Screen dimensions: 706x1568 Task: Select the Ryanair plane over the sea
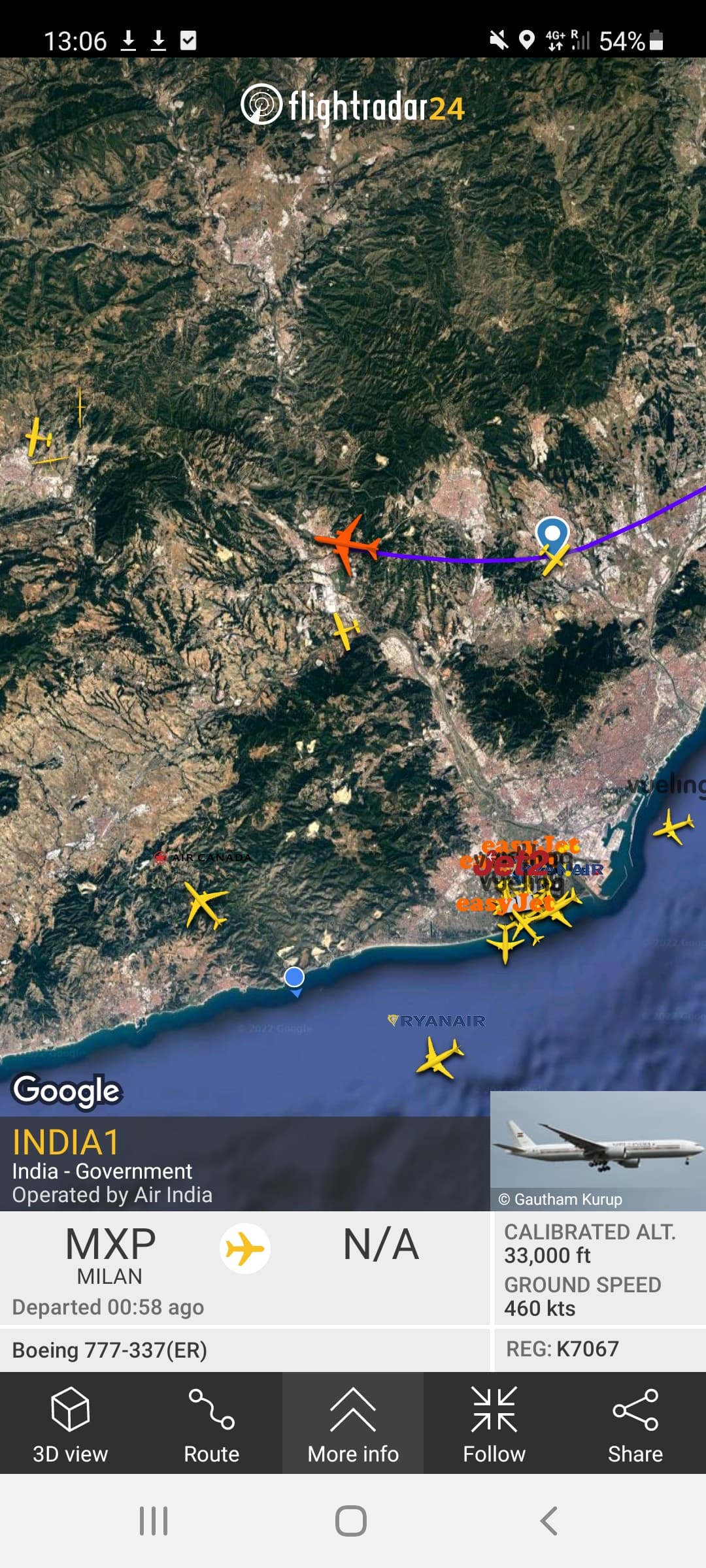[439, 1057]
